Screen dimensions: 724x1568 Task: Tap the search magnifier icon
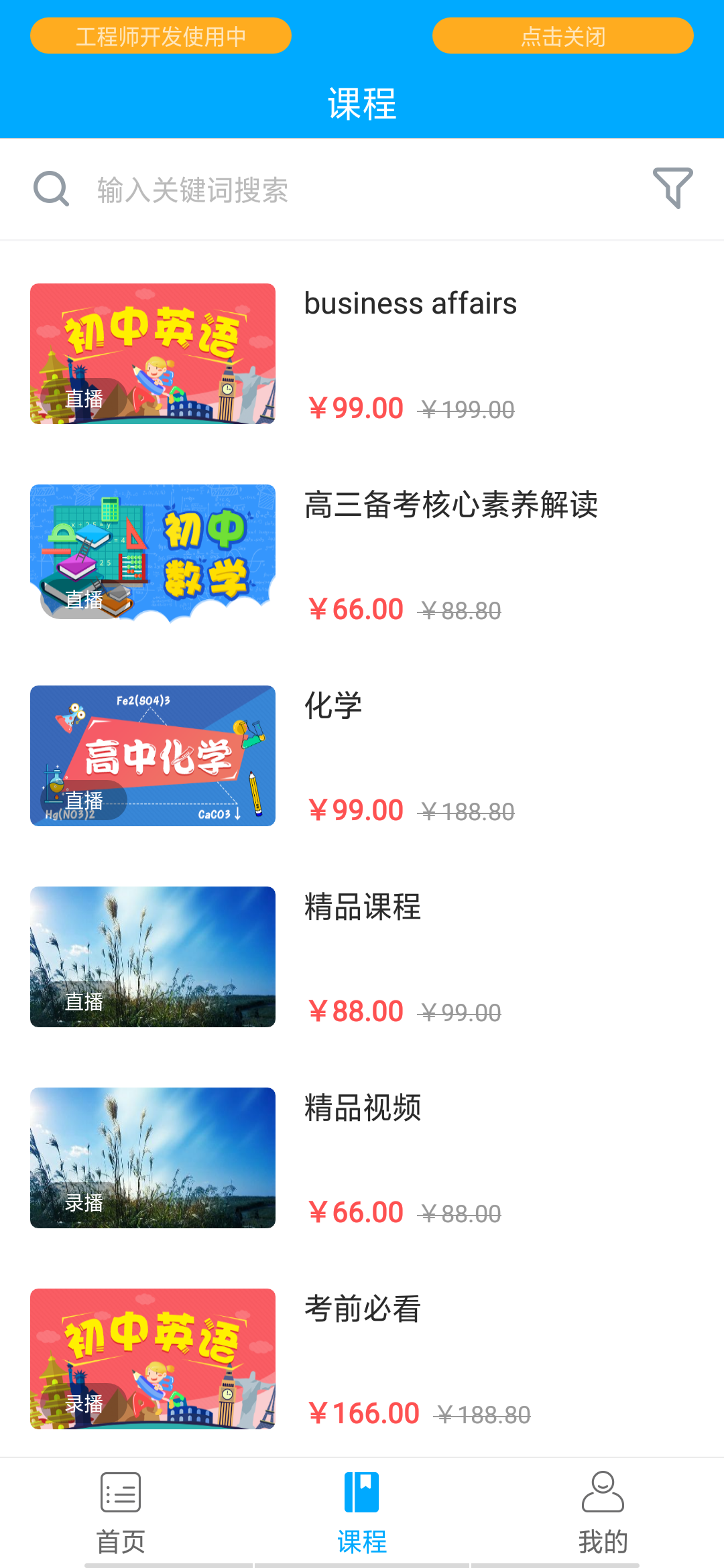click(x=51, y=188)
